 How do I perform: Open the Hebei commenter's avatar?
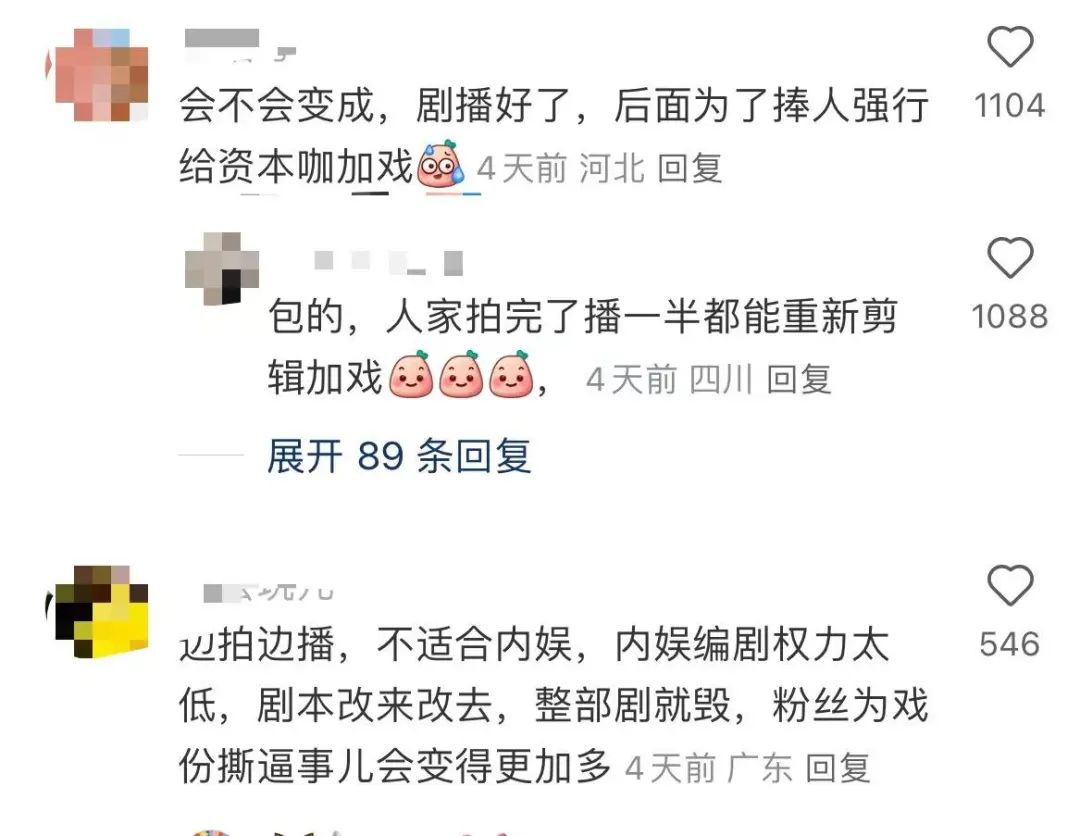[98, 75]
